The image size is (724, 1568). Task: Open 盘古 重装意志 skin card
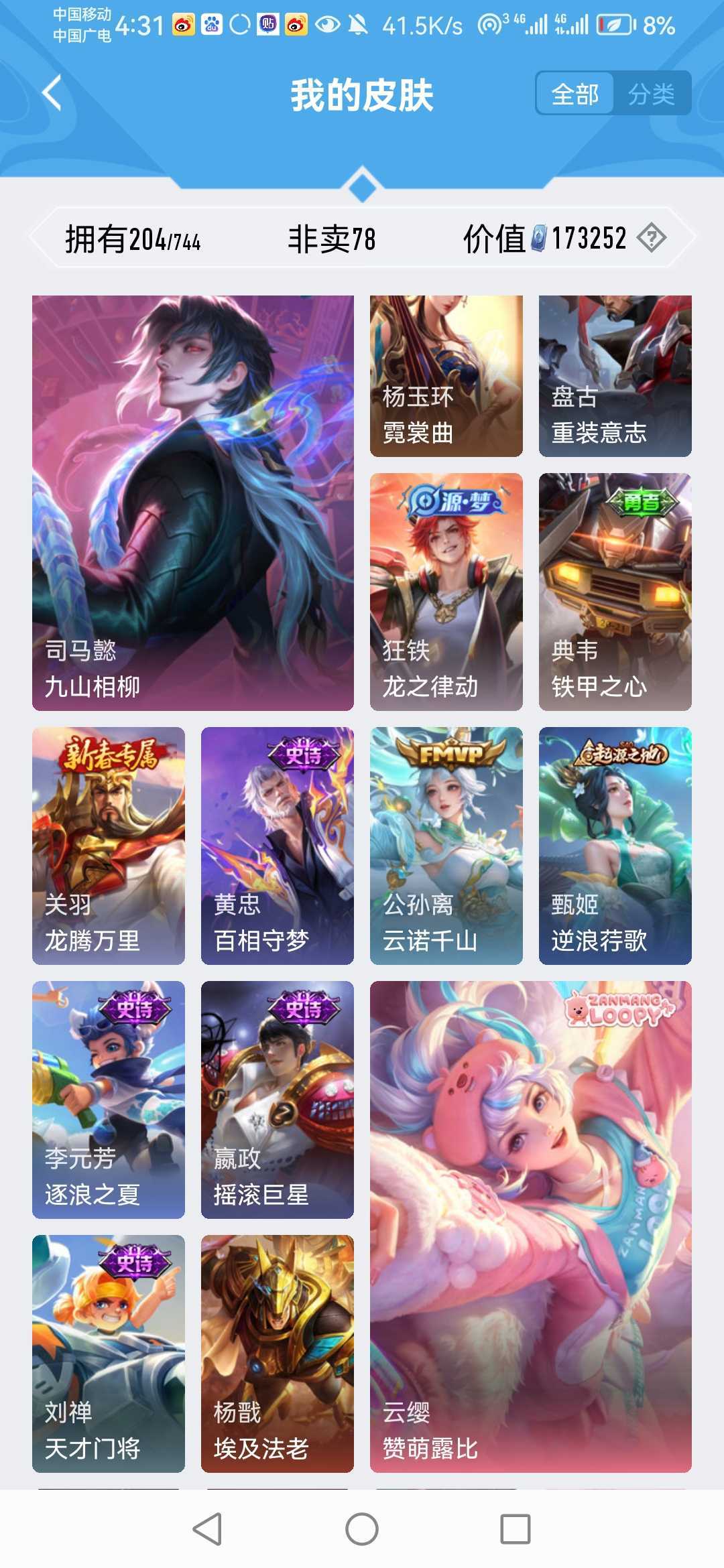(615, 376)
